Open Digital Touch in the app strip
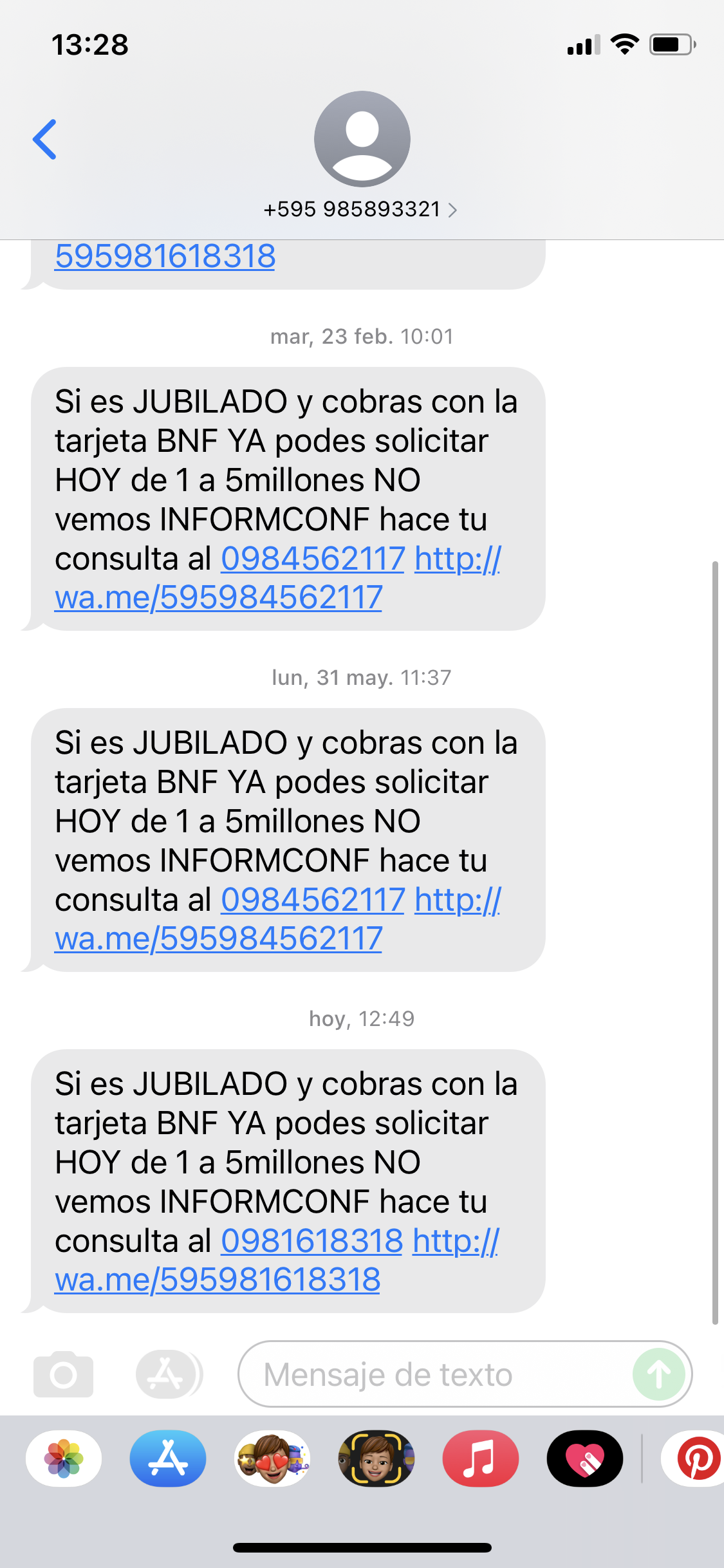The width and height of the screenshot is (724, 1568). pyautogui.click(x=585, y=1459)
